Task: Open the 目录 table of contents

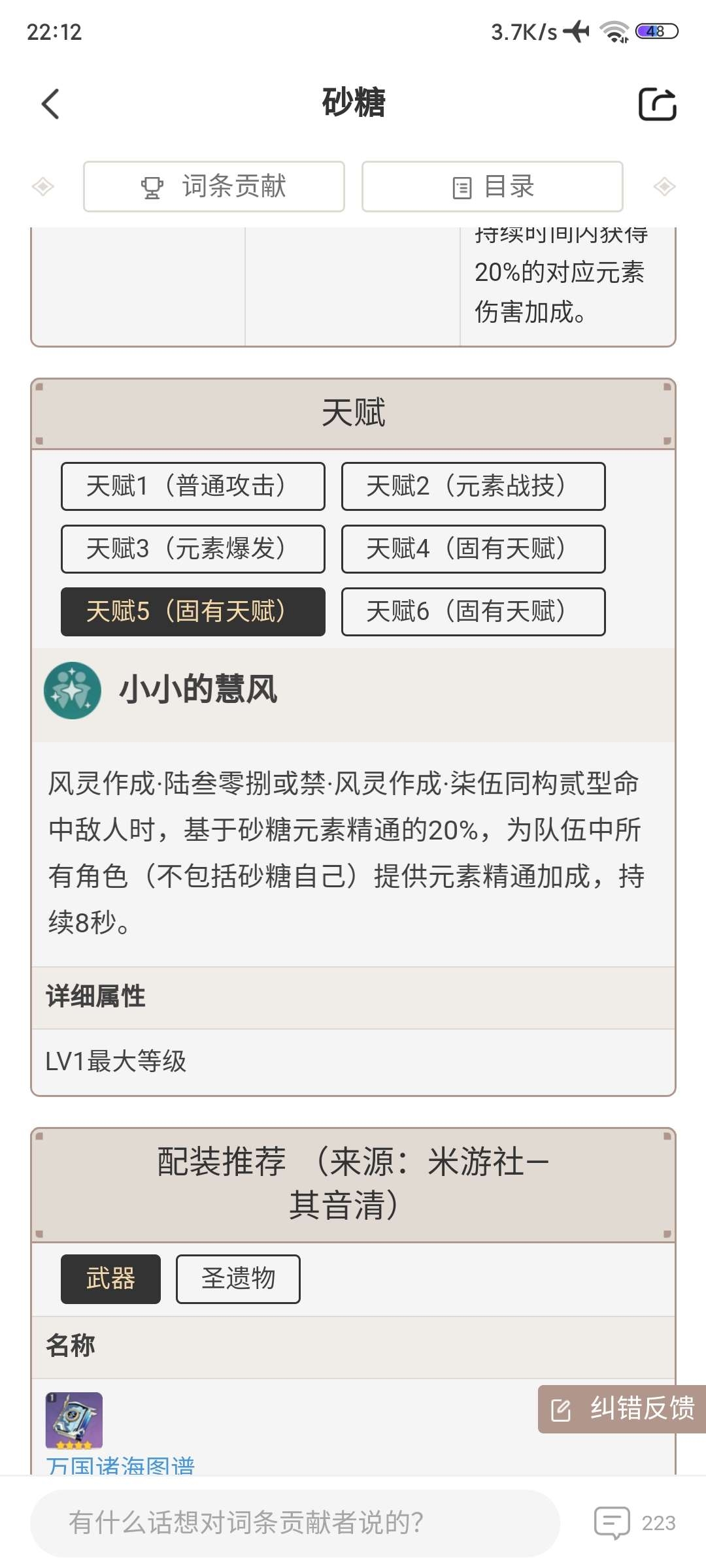Action: (x=492, y=187)
